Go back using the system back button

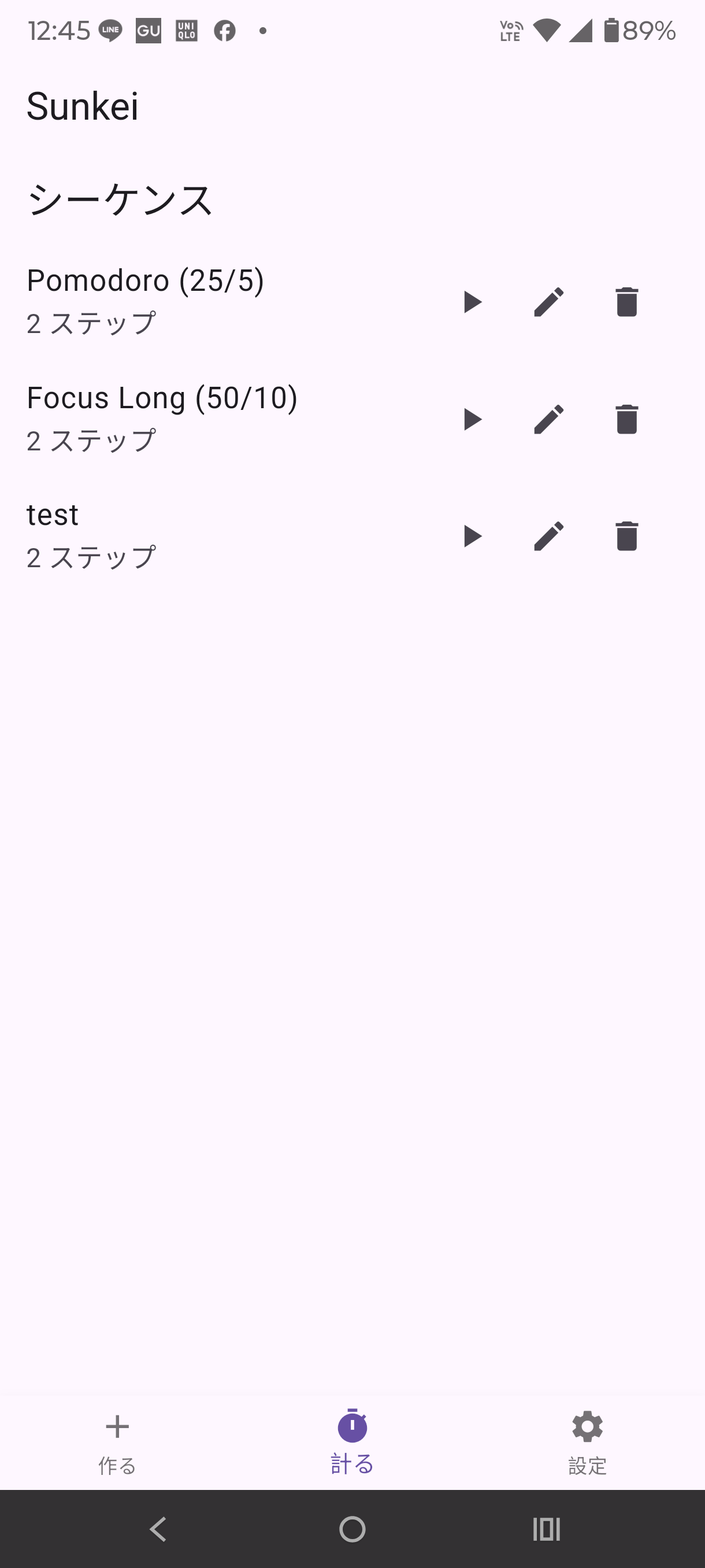pos(159,1529)
